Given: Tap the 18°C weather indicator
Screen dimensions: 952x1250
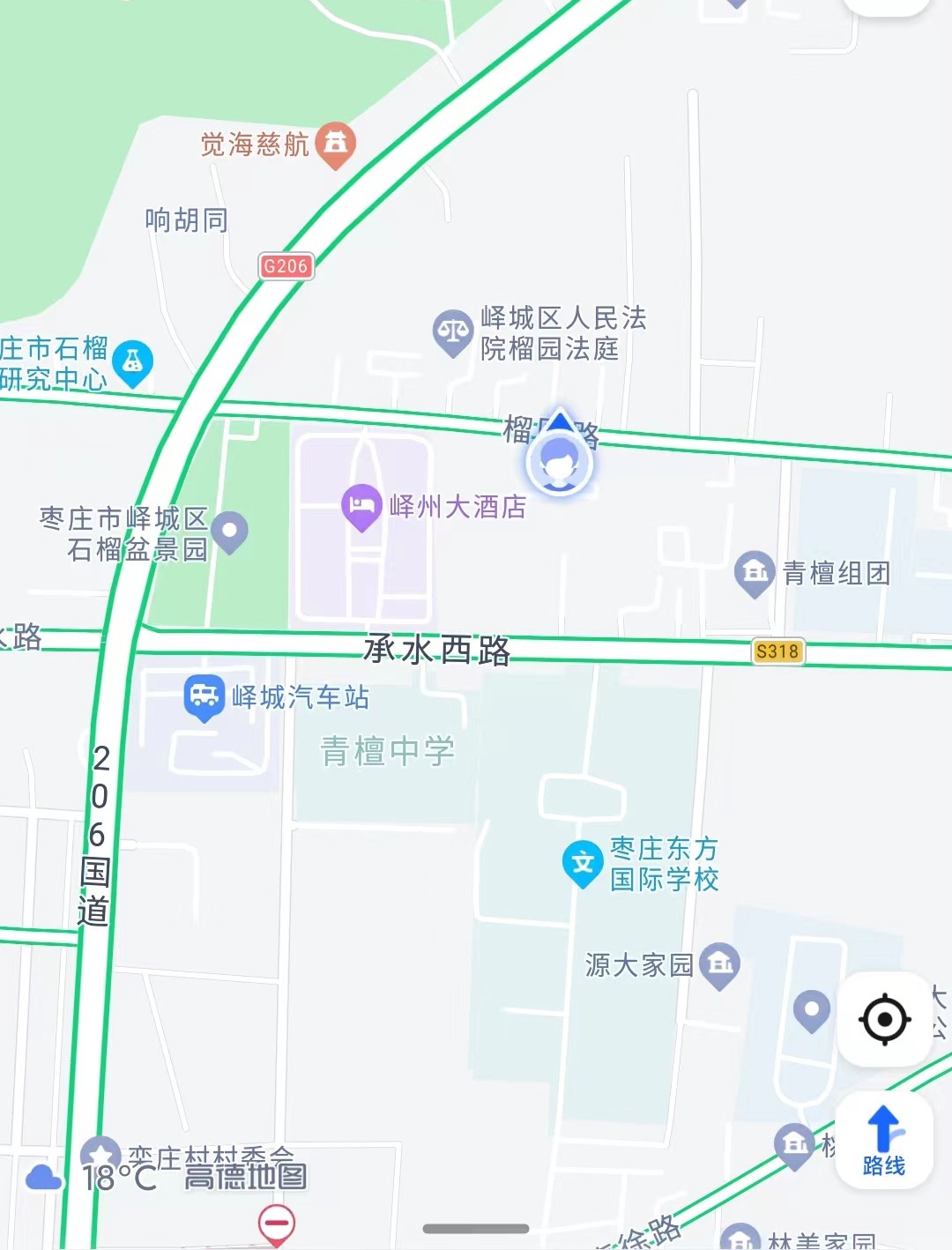Looking at the screenshot, I should pyautogui.click(x=95, y=1178).
